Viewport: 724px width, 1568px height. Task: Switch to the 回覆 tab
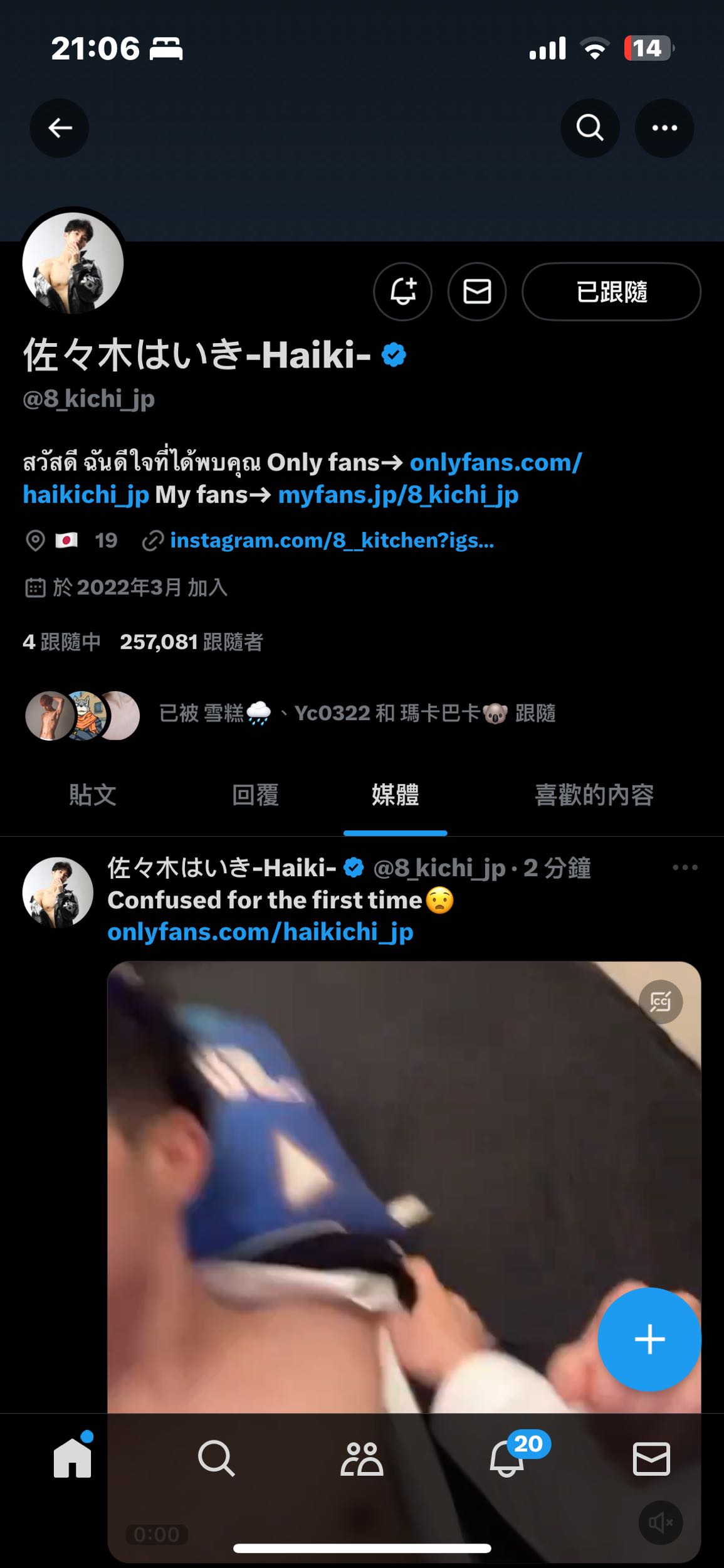point(255,795)
